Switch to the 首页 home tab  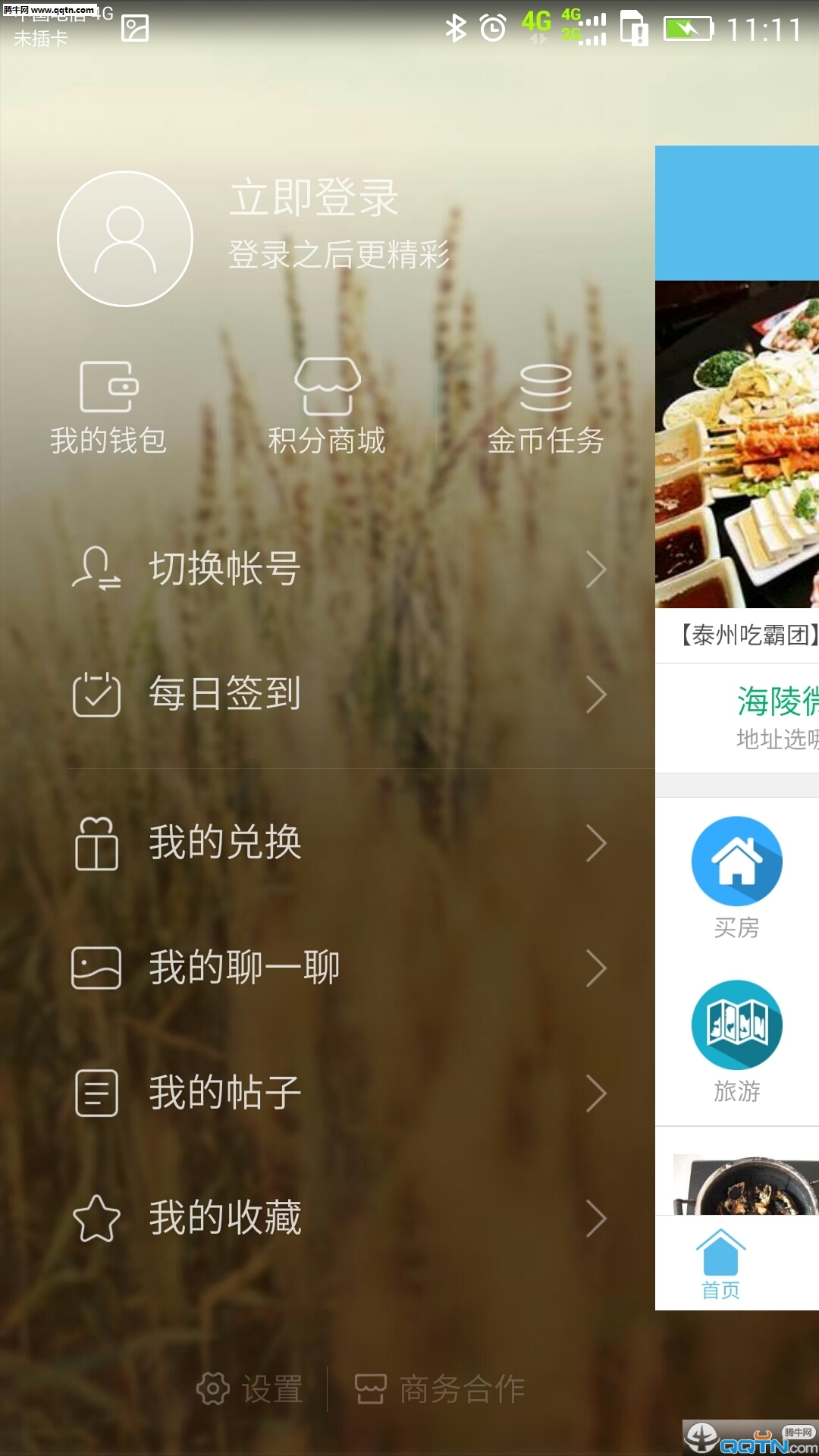720,1263
